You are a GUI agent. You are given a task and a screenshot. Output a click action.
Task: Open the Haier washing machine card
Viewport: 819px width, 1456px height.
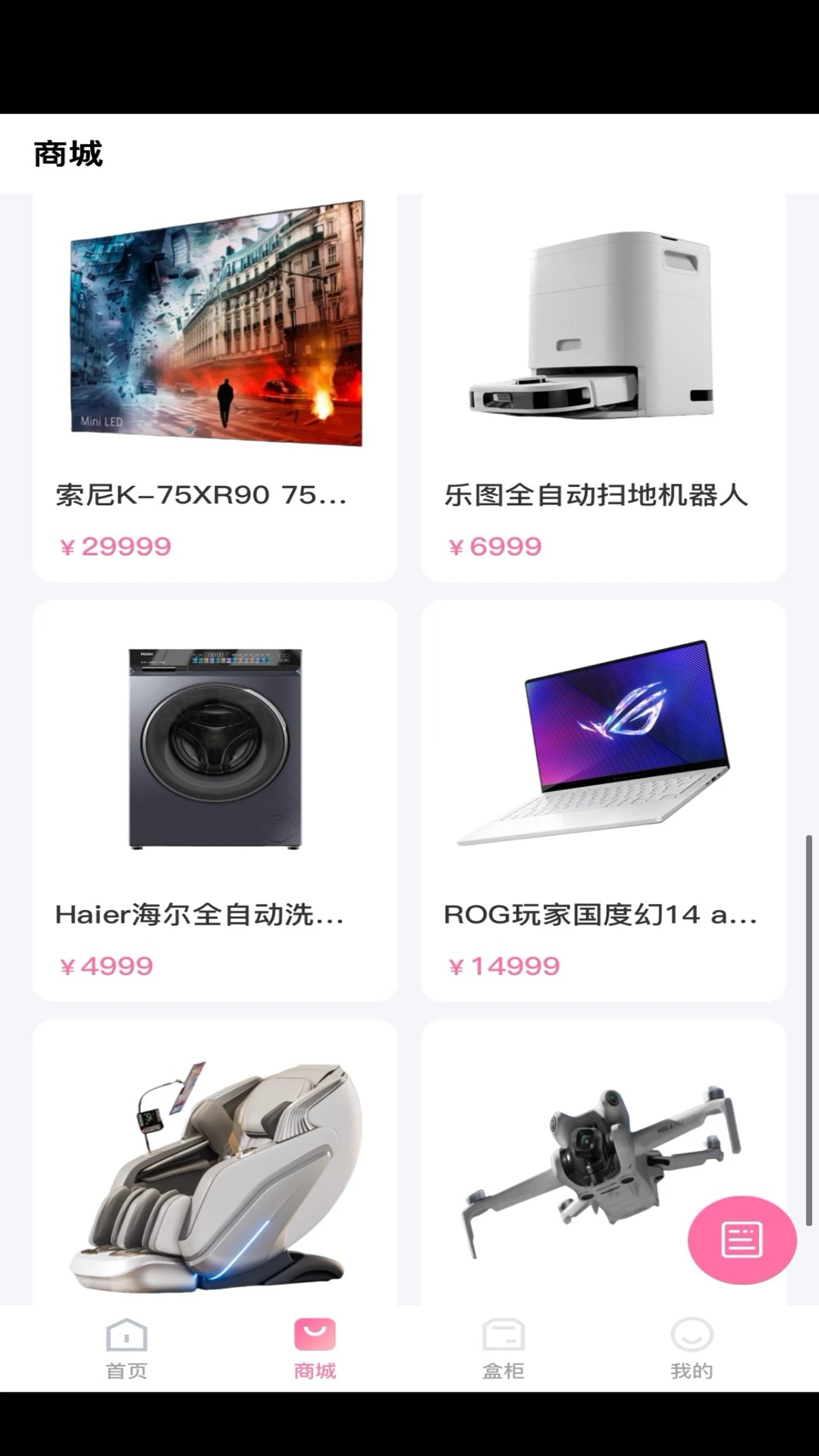tap(215, 800)
